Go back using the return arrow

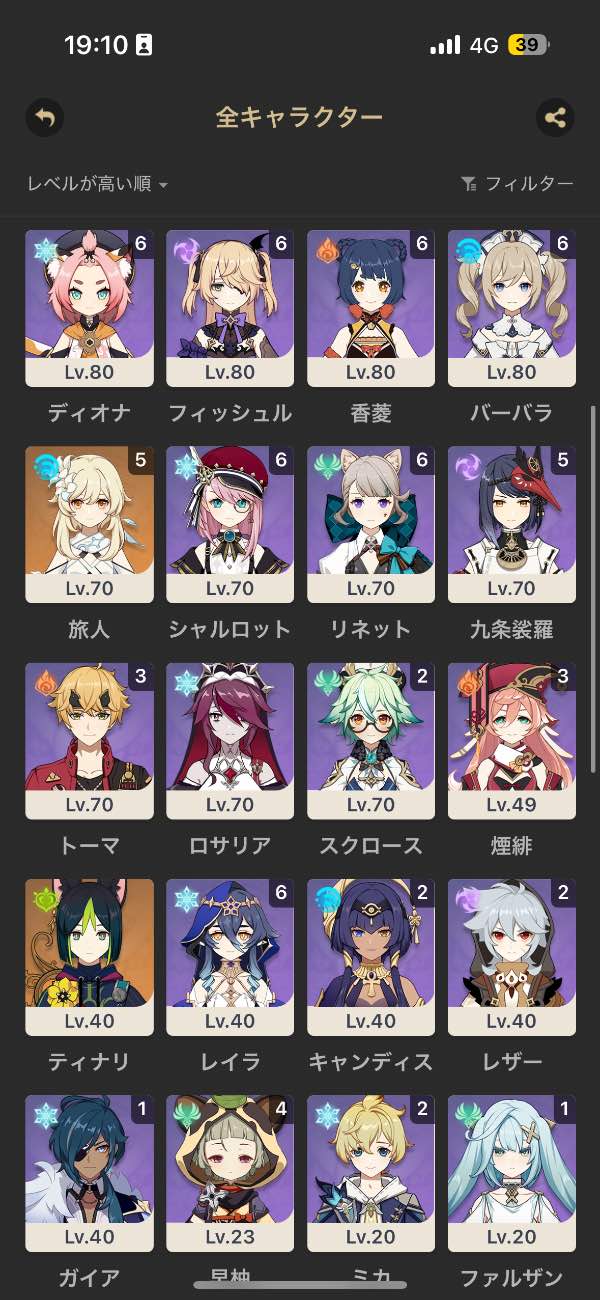click(44, 118)
